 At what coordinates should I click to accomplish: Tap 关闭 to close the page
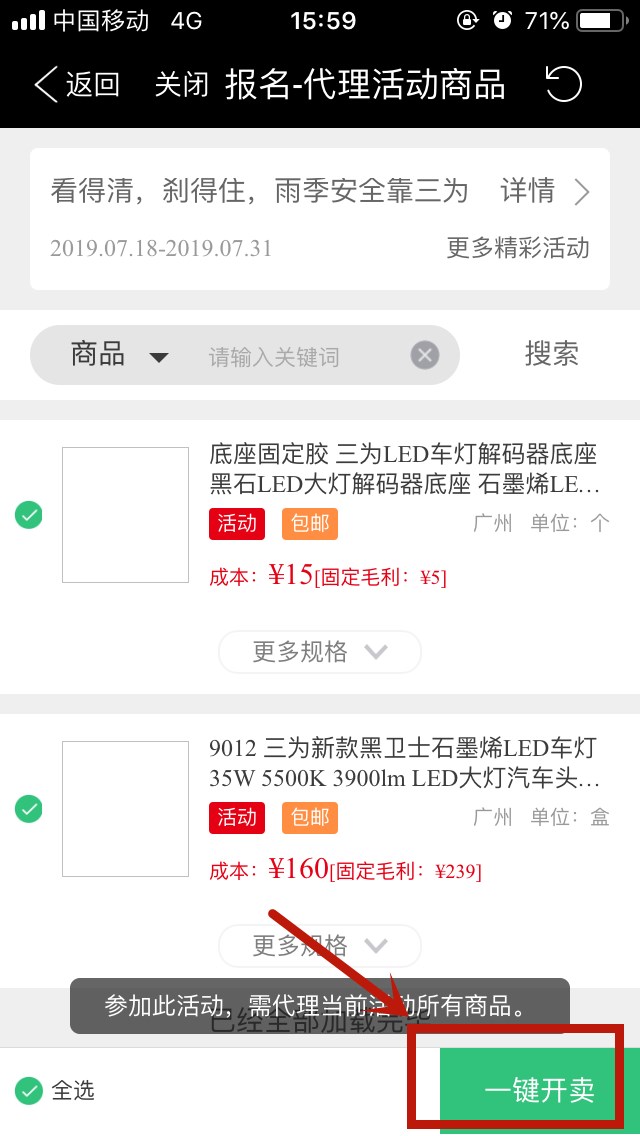tap(181, 85)
